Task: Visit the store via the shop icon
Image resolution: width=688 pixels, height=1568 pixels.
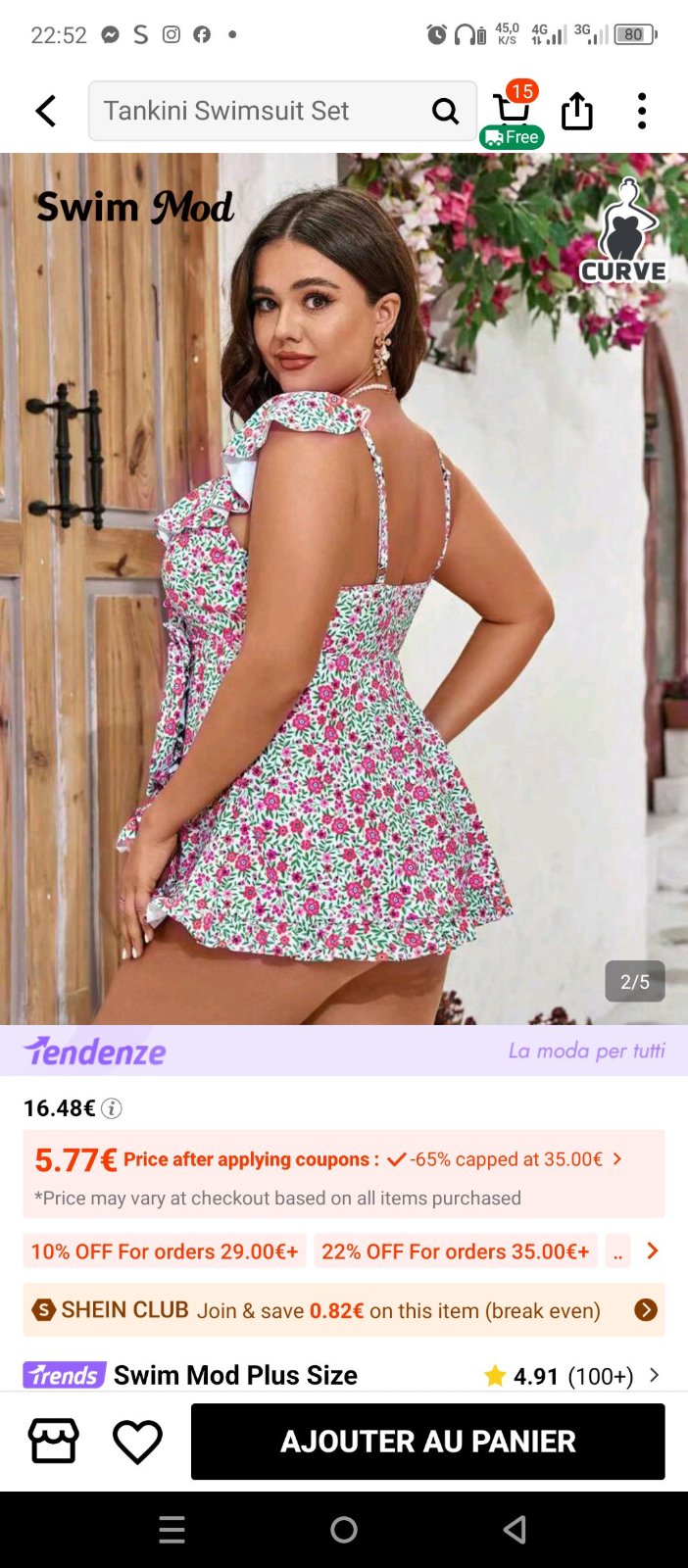Action: pyautogui.click(x=53, y=1442)
